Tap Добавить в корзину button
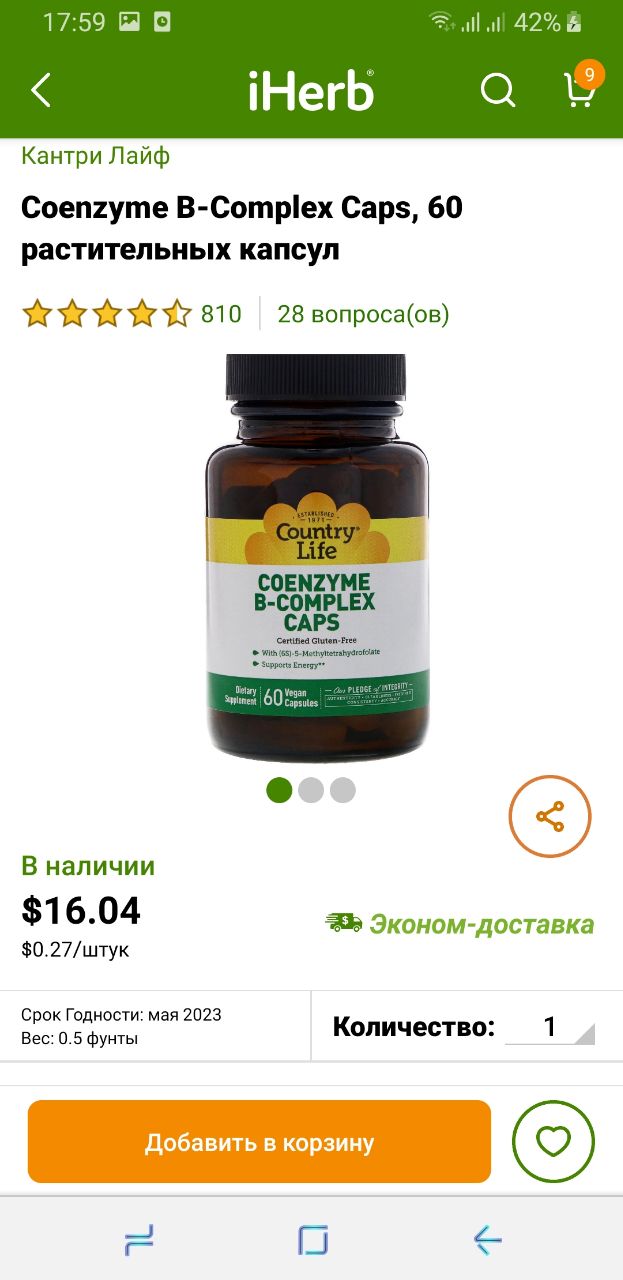 pos(259,1142)
